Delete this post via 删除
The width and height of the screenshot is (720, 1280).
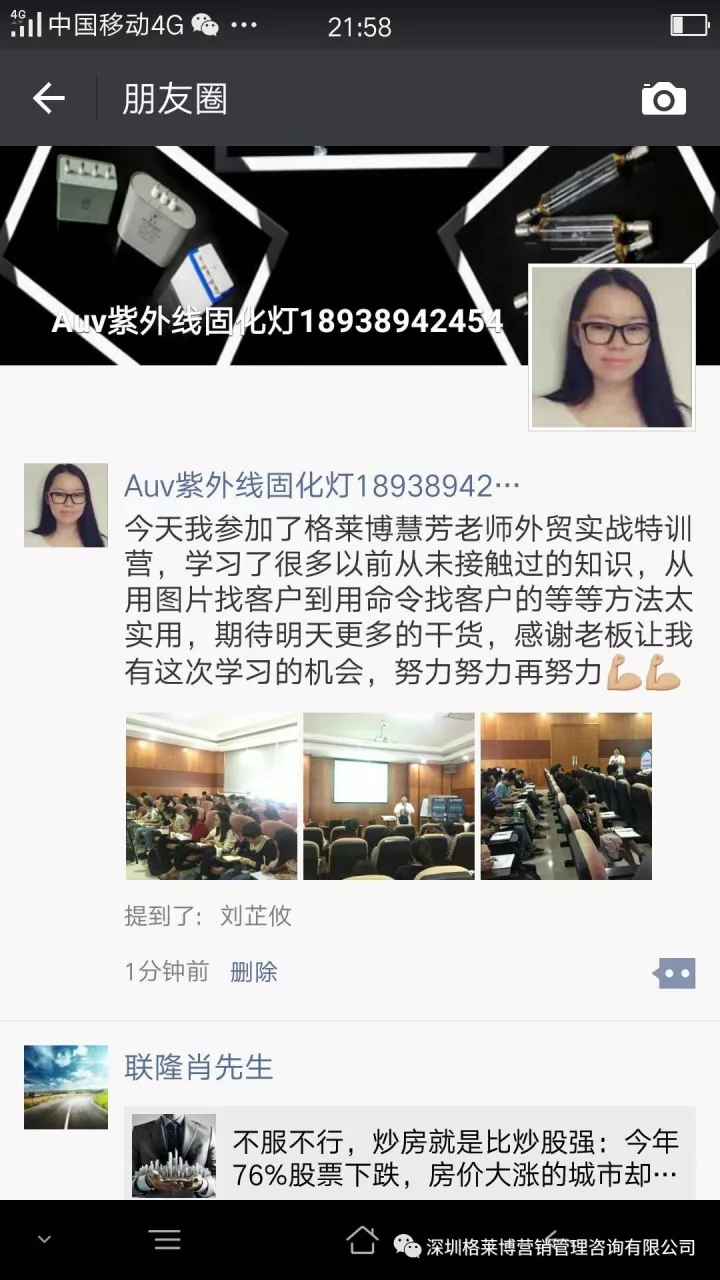[253, 971]
